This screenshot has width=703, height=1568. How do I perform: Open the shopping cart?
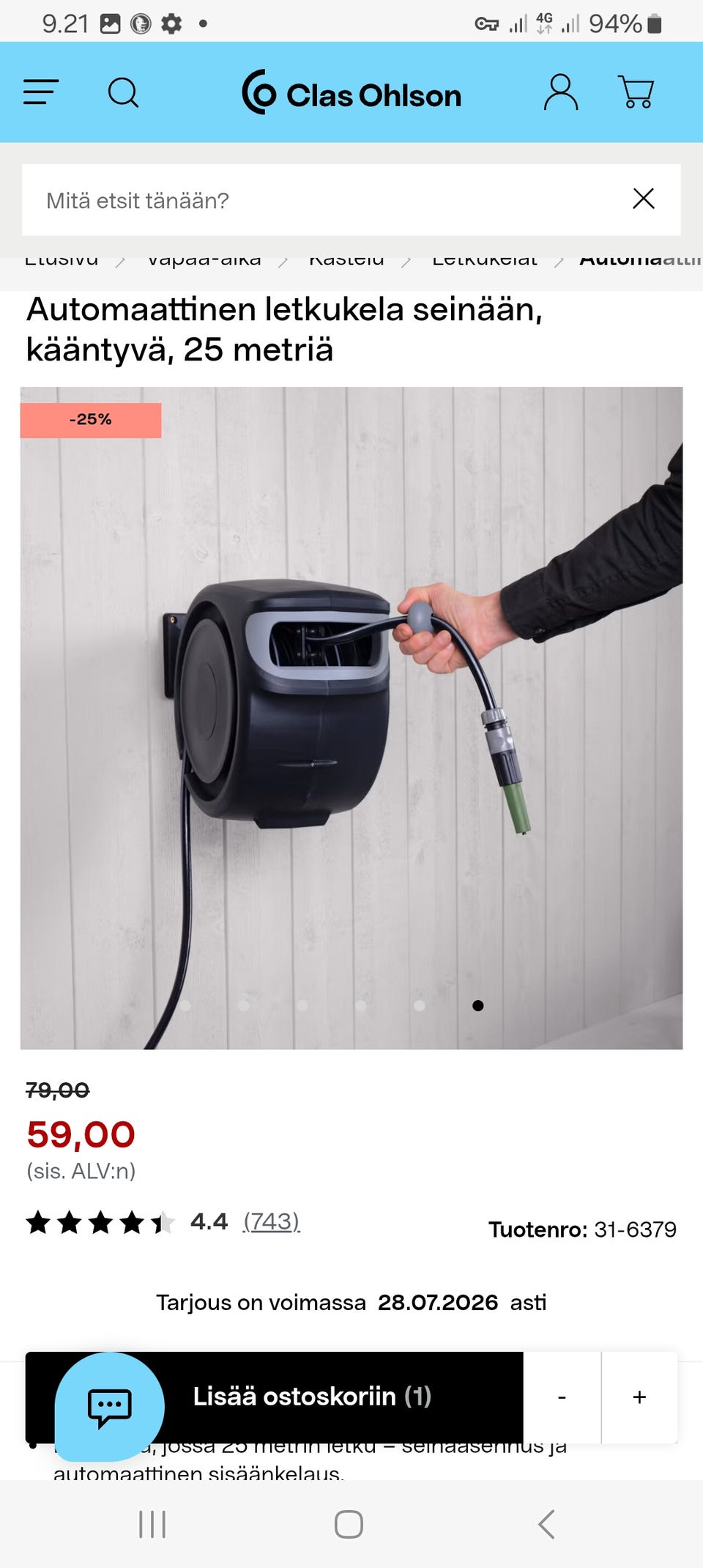[636, 92]
